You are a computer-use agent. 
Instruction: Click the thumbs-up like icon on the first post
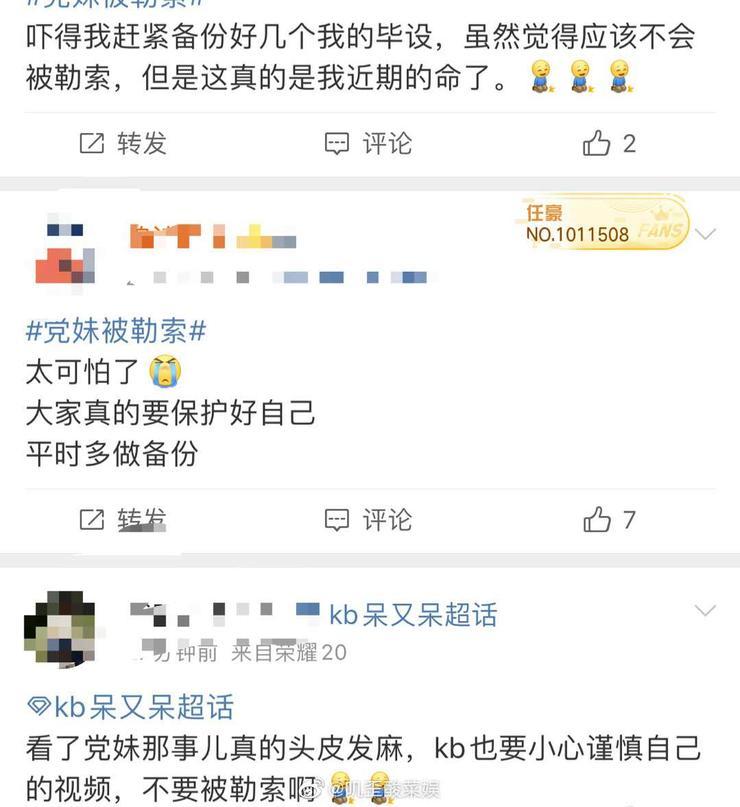click(x=597, y=142)
